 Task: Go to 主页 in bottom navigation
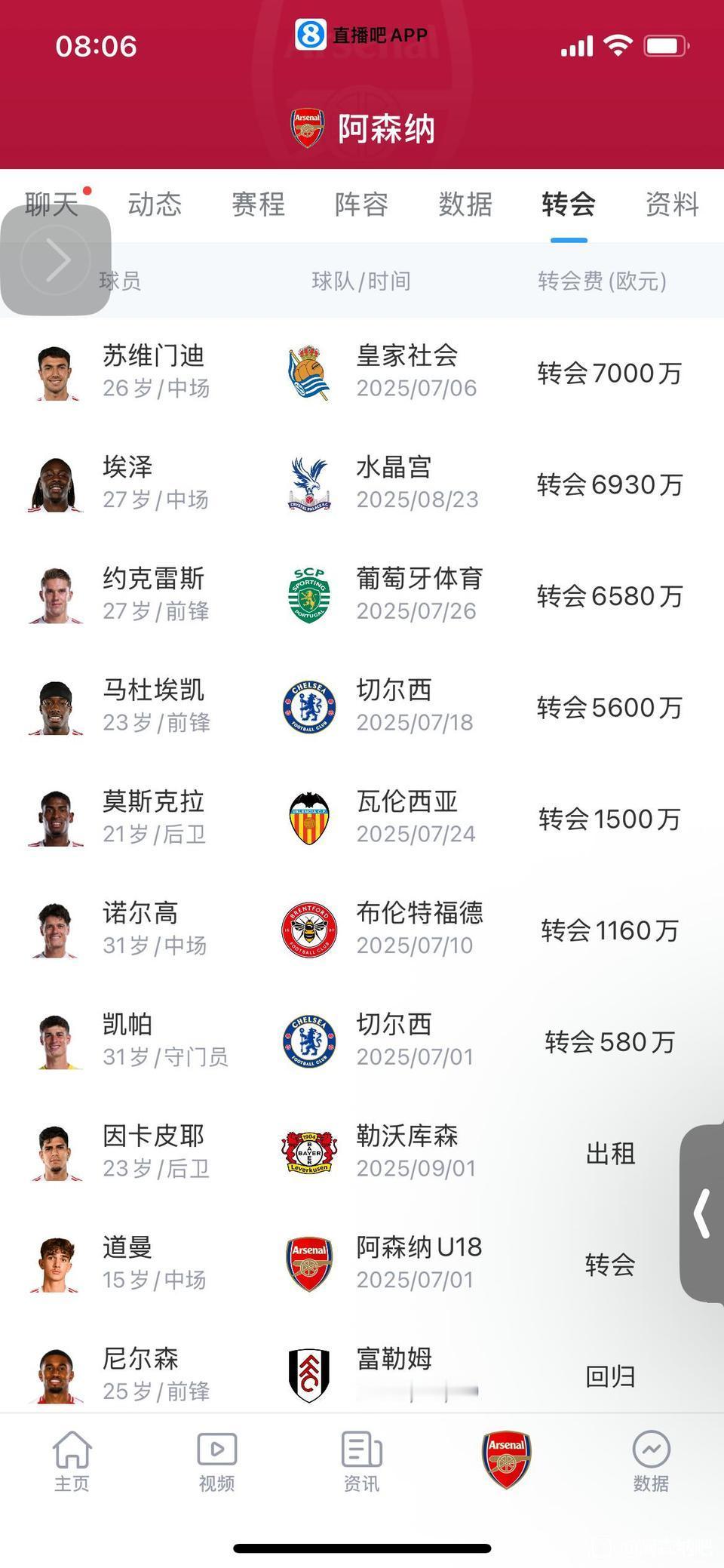72,1462
